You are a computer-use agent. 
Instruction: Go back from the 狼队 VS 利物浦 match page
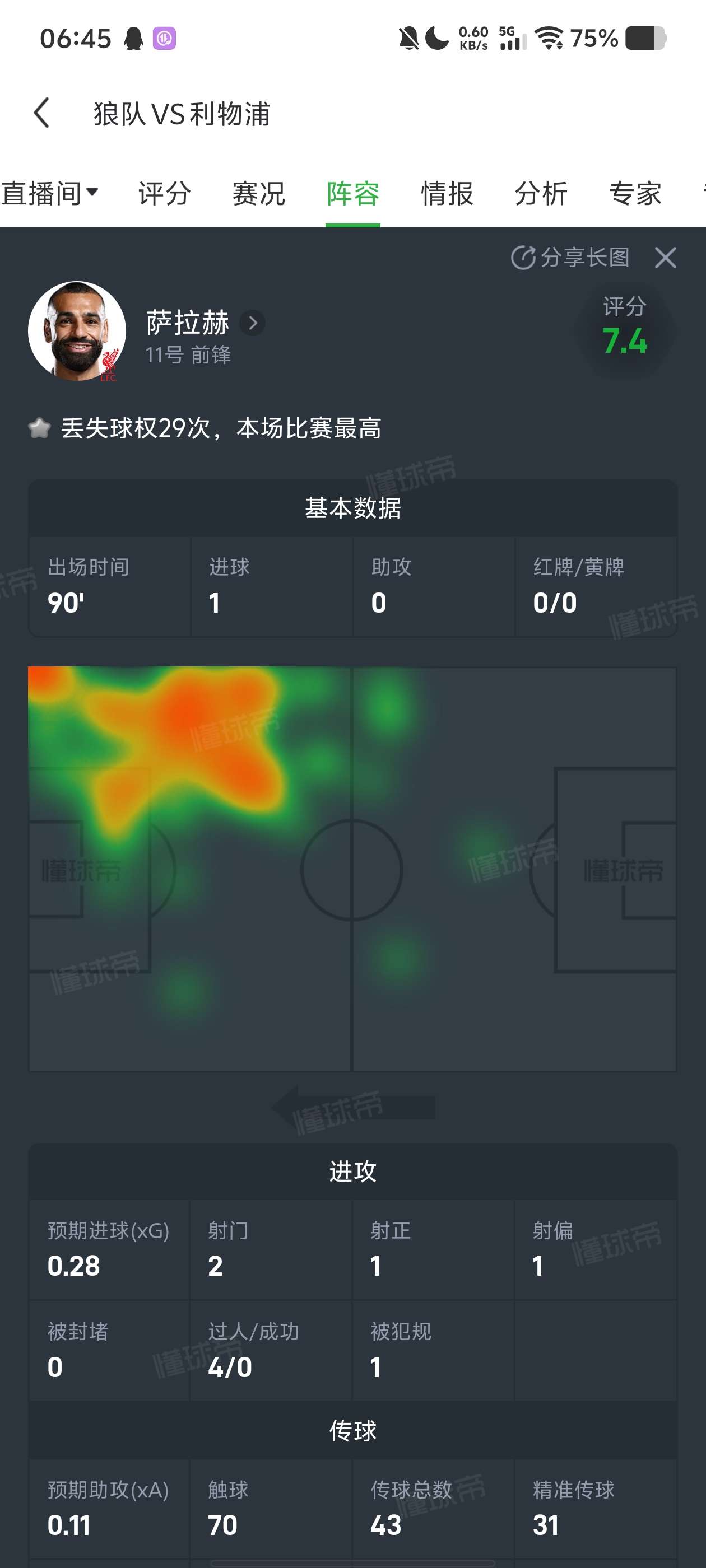(41, 113)
